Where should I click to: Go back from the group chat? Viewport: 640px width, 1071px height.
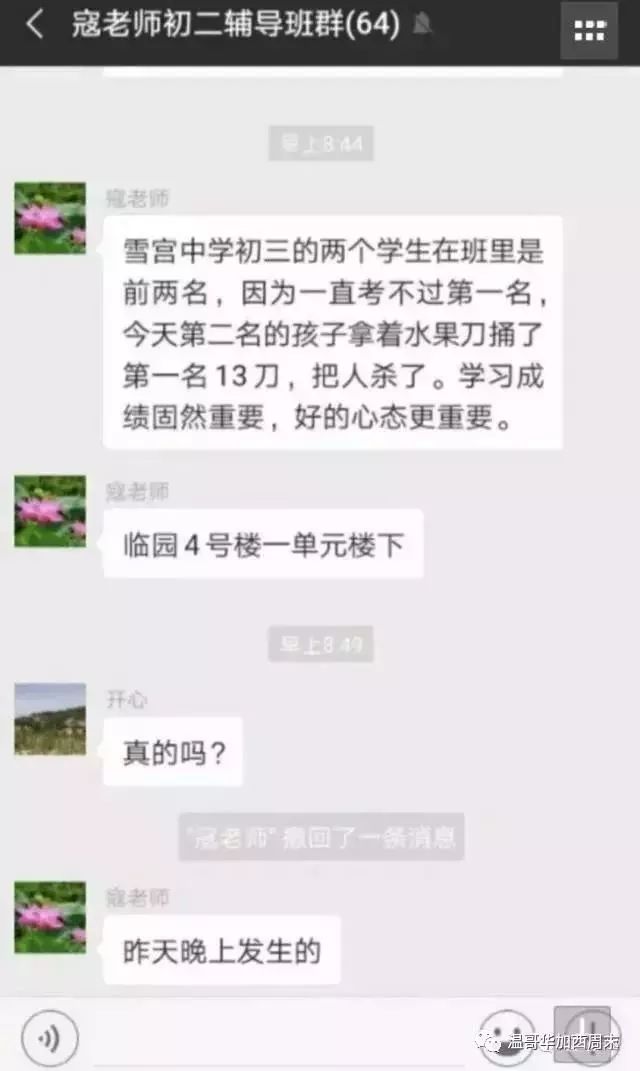click(x=35, y=26)
